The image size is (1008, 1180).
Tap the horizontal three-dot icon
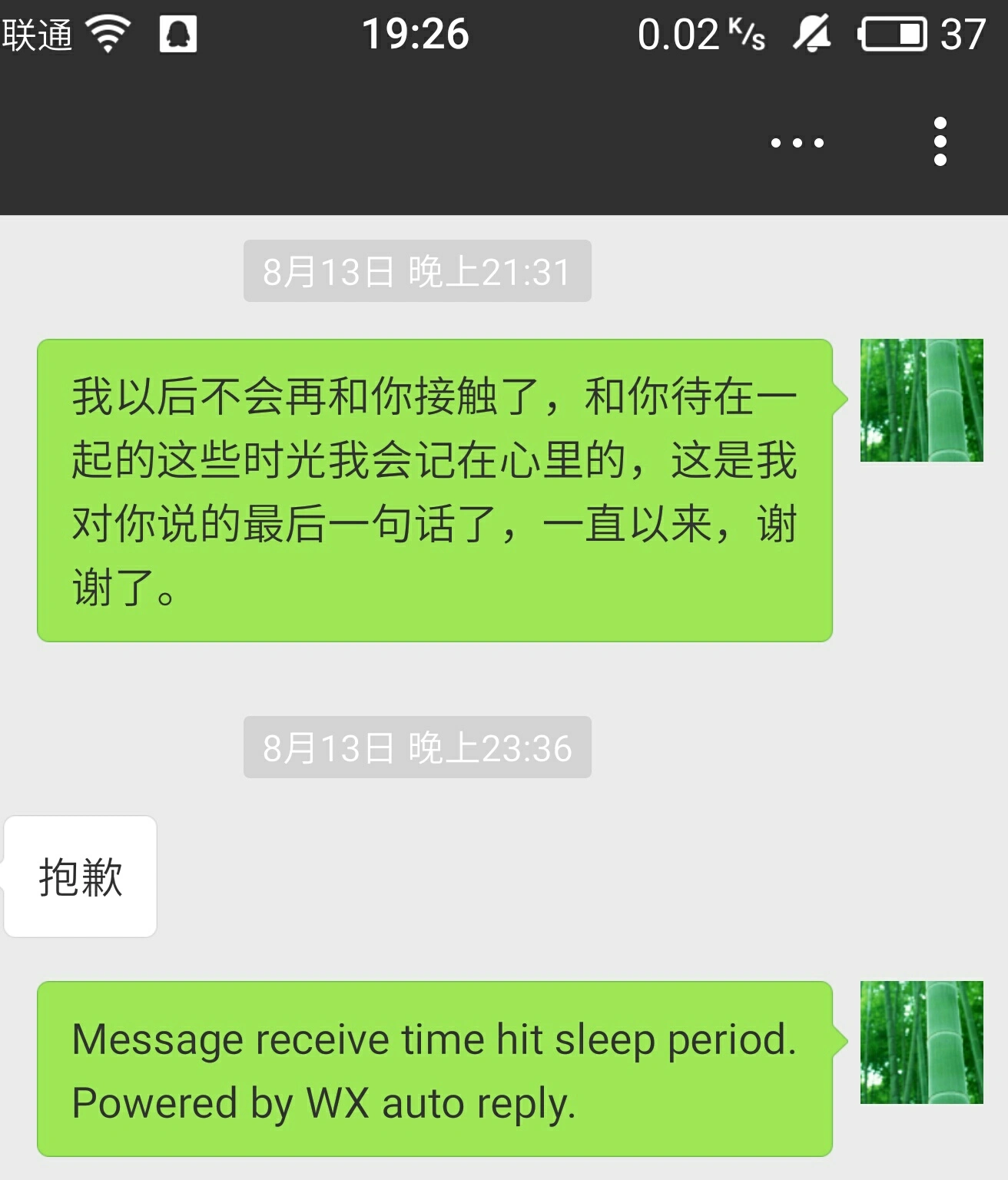[x=797, y=143]
